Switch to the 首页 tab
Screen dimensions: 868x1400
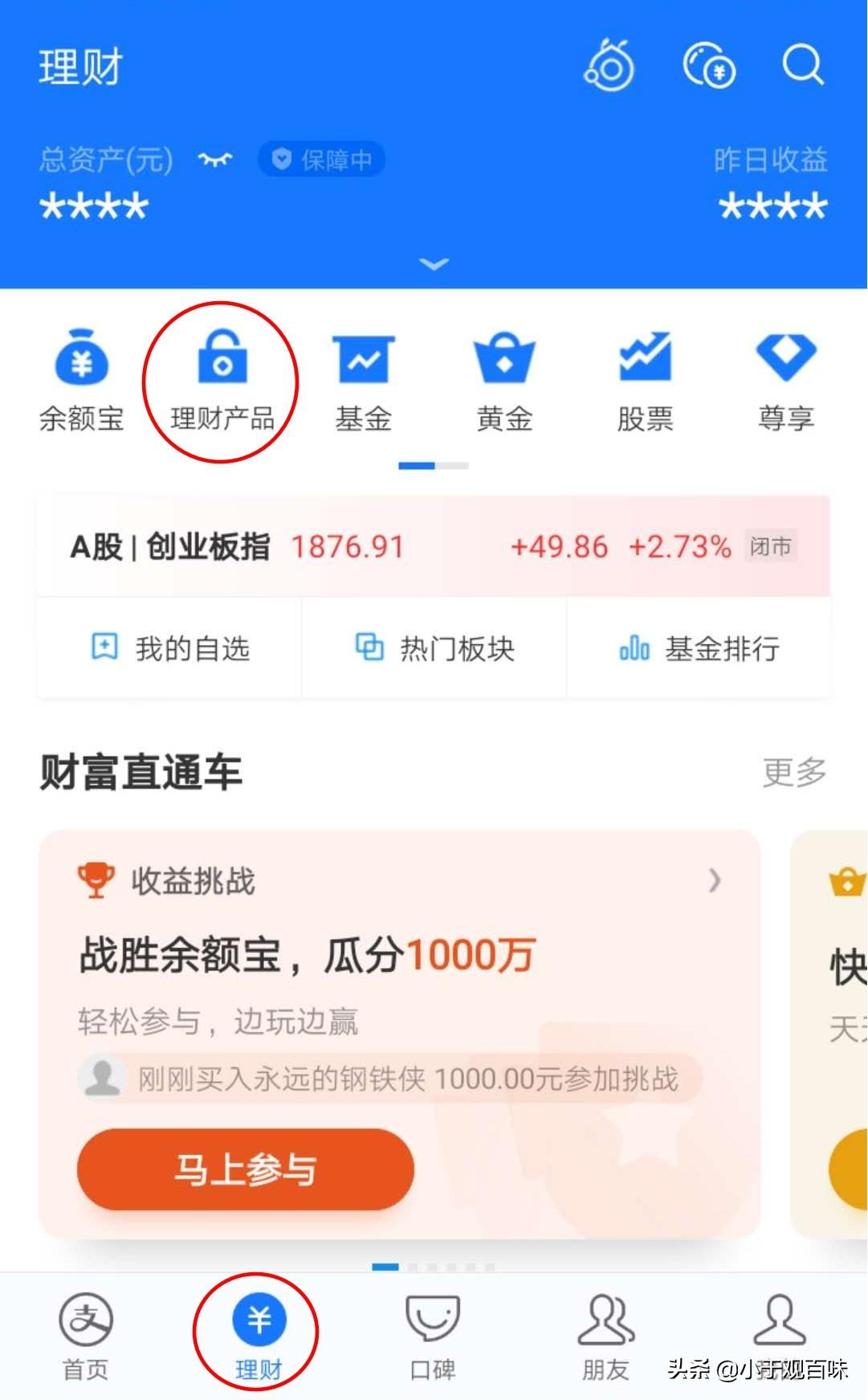coord(86,1336)
